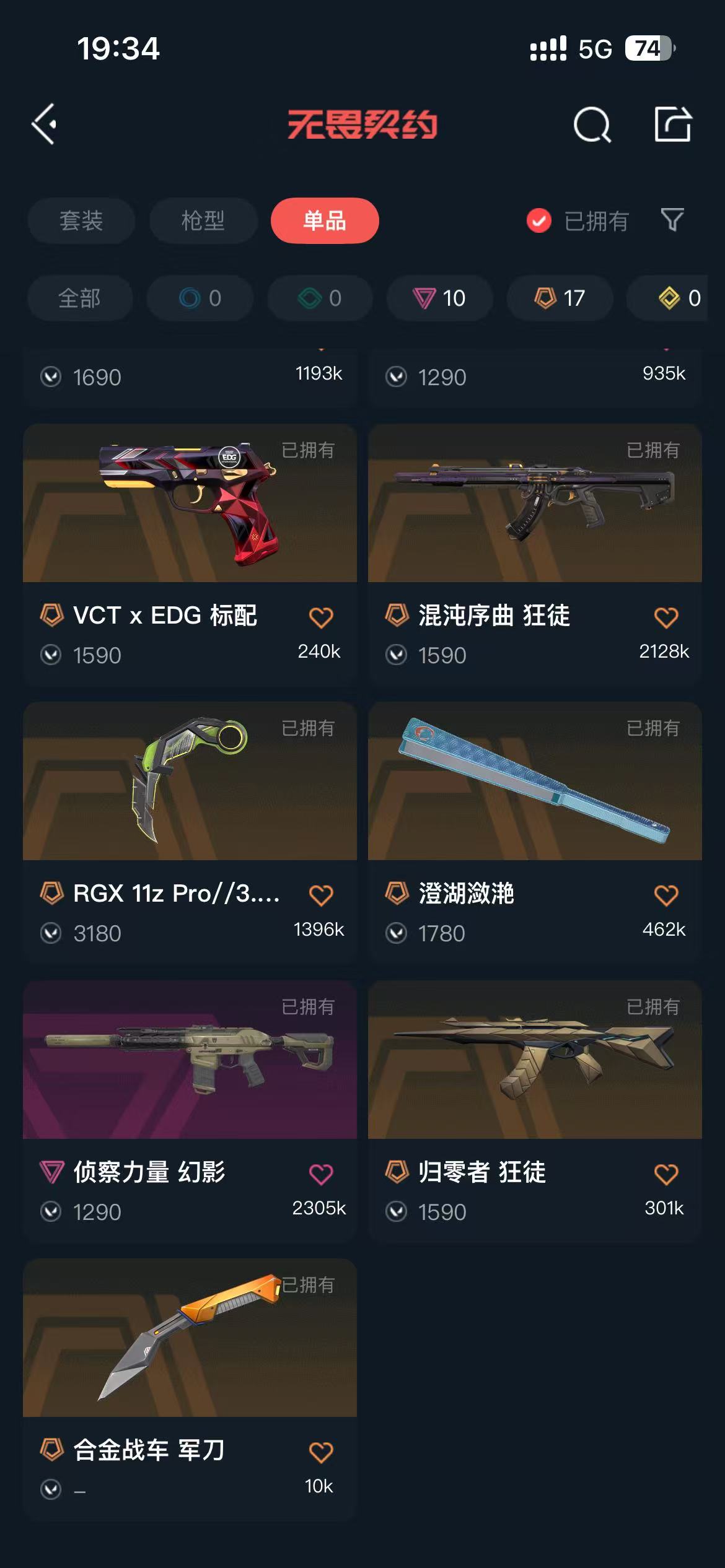Go back using the top-left arrow

pos(45,124)
